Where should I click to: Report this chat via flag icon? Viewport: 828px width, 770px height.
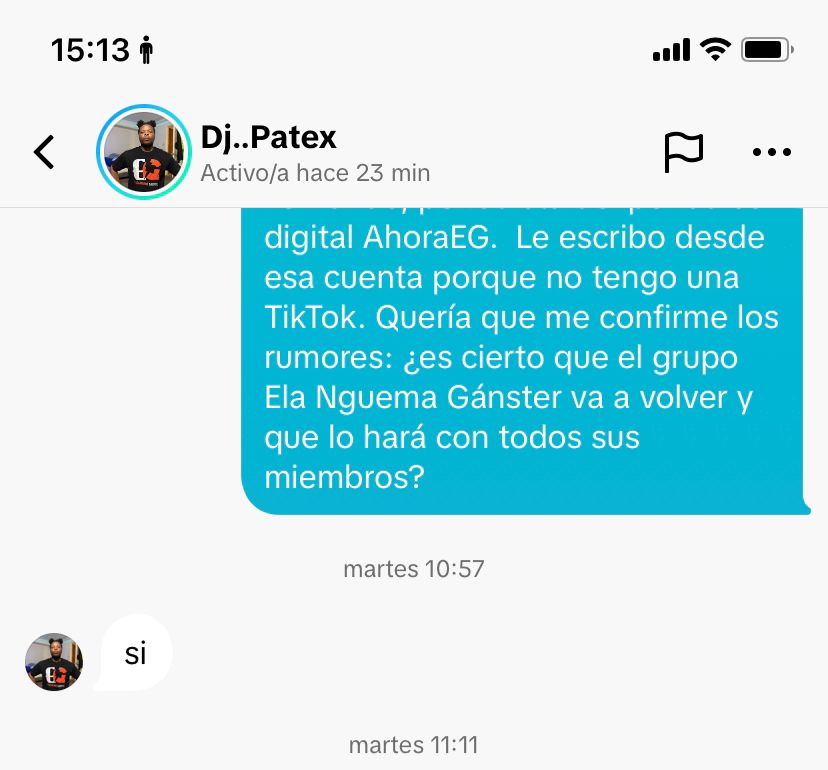684,152
